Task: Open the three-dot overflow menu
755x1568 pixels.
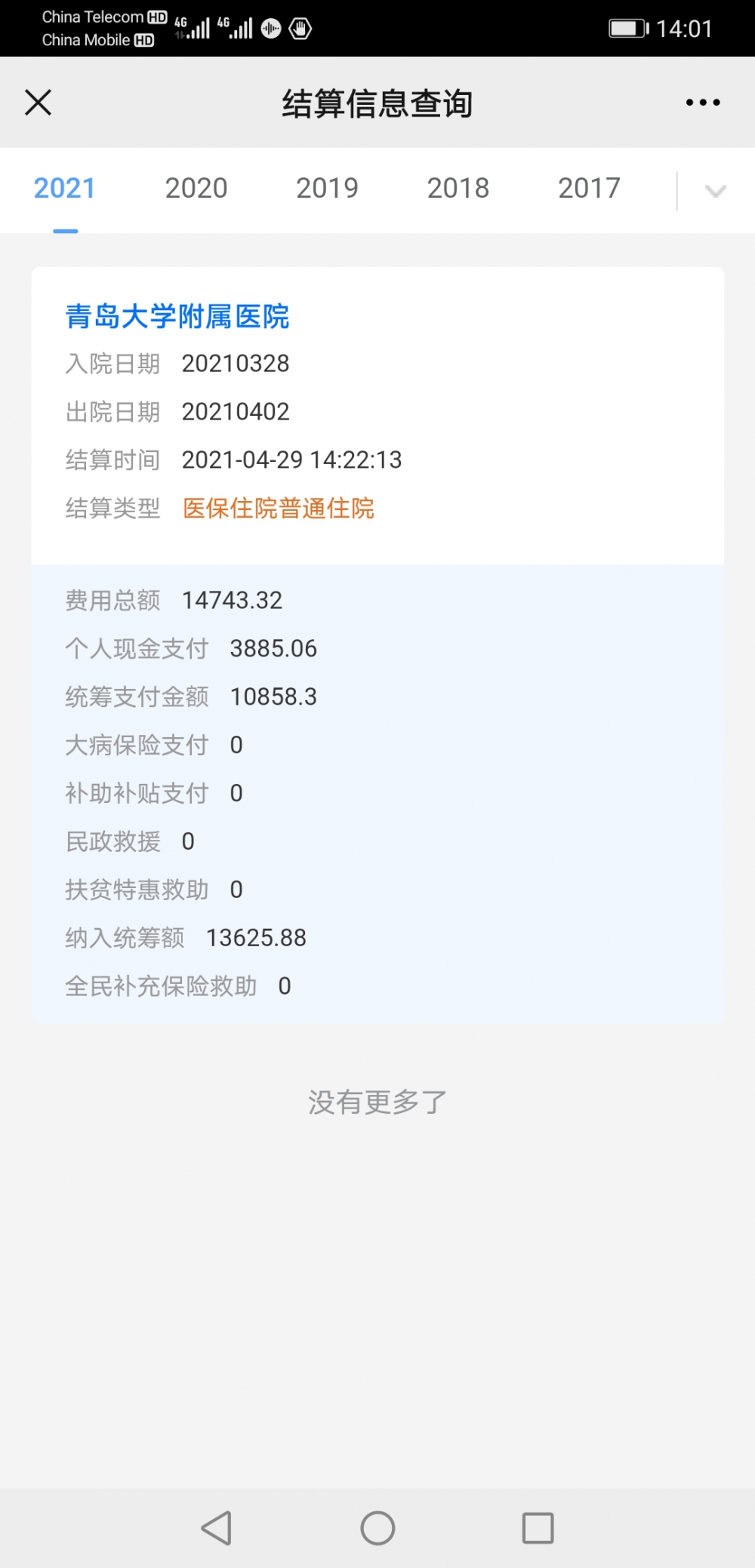Action: pos(703,103)
